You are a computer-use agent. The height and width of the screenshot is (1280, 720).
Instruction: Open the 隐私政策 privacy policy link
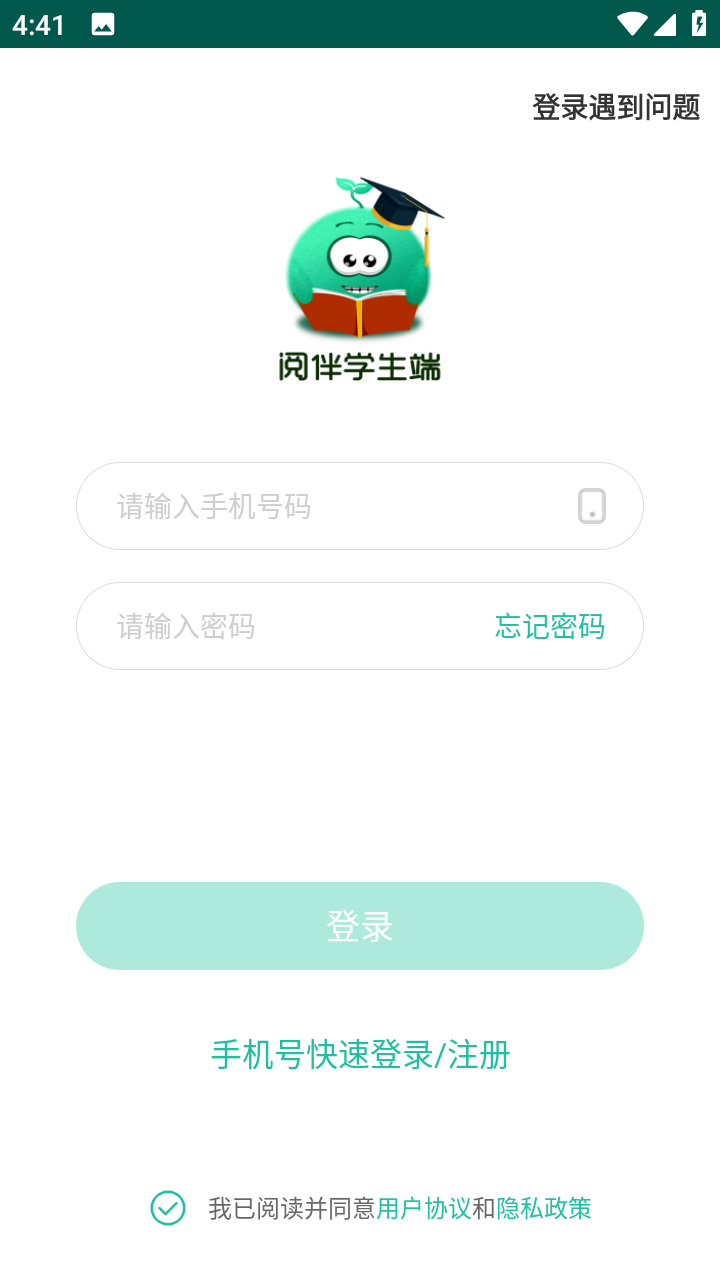click(x=545, y=1209)
